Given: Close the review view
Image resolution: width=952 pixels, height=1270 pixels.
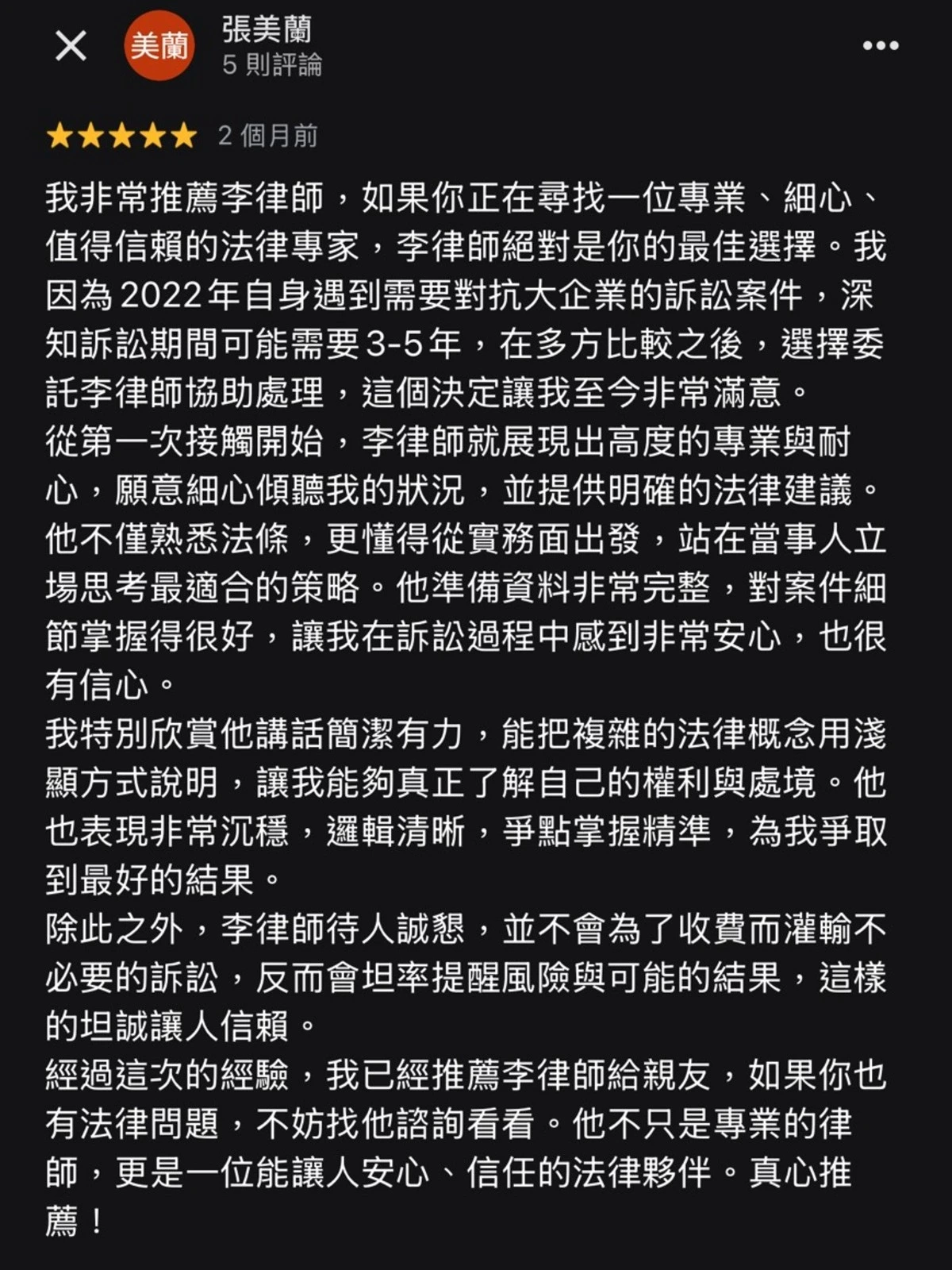Looking at the screenshot, I should [71, 46].
